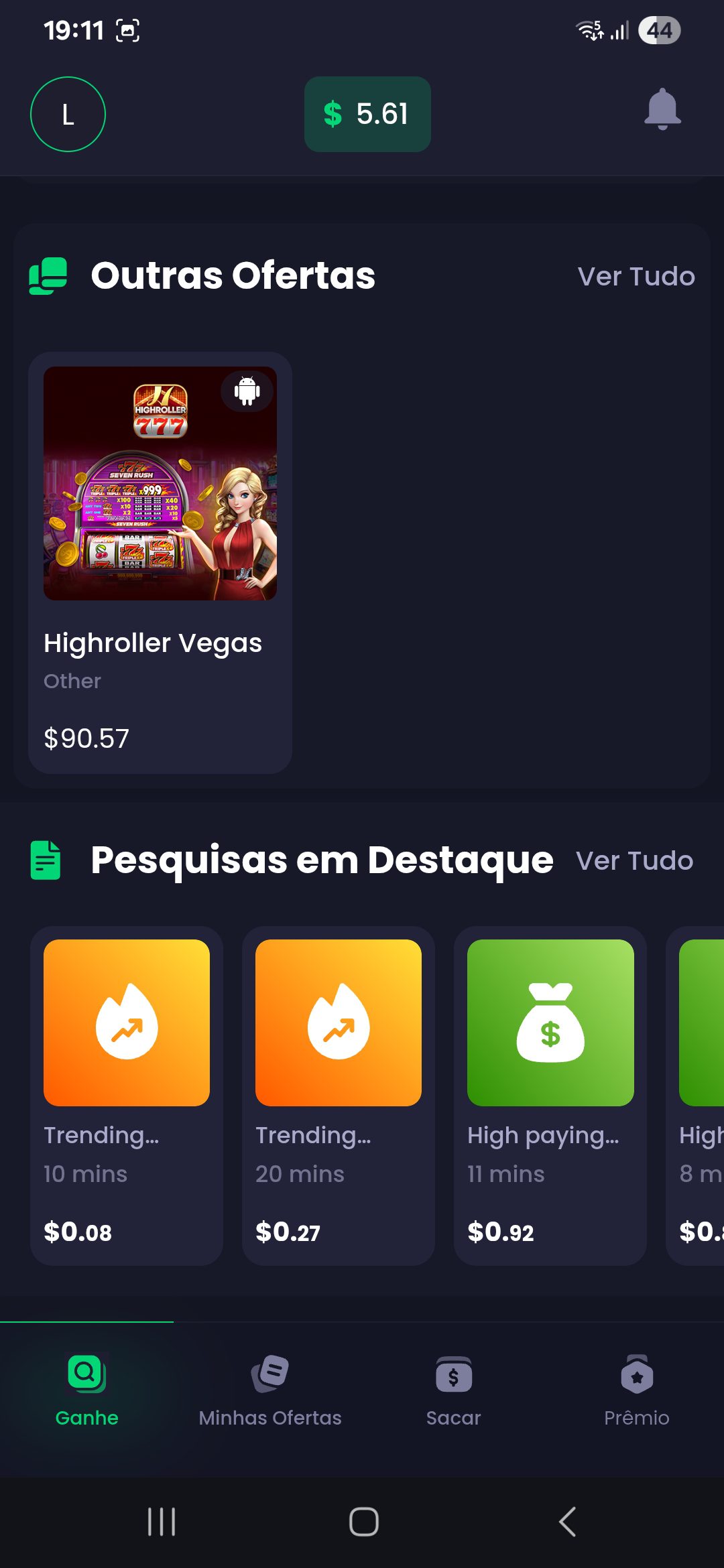View all under Pesquisas em Destaque
The width and height of the screenshot is (724, 1568).
[634, 860]
